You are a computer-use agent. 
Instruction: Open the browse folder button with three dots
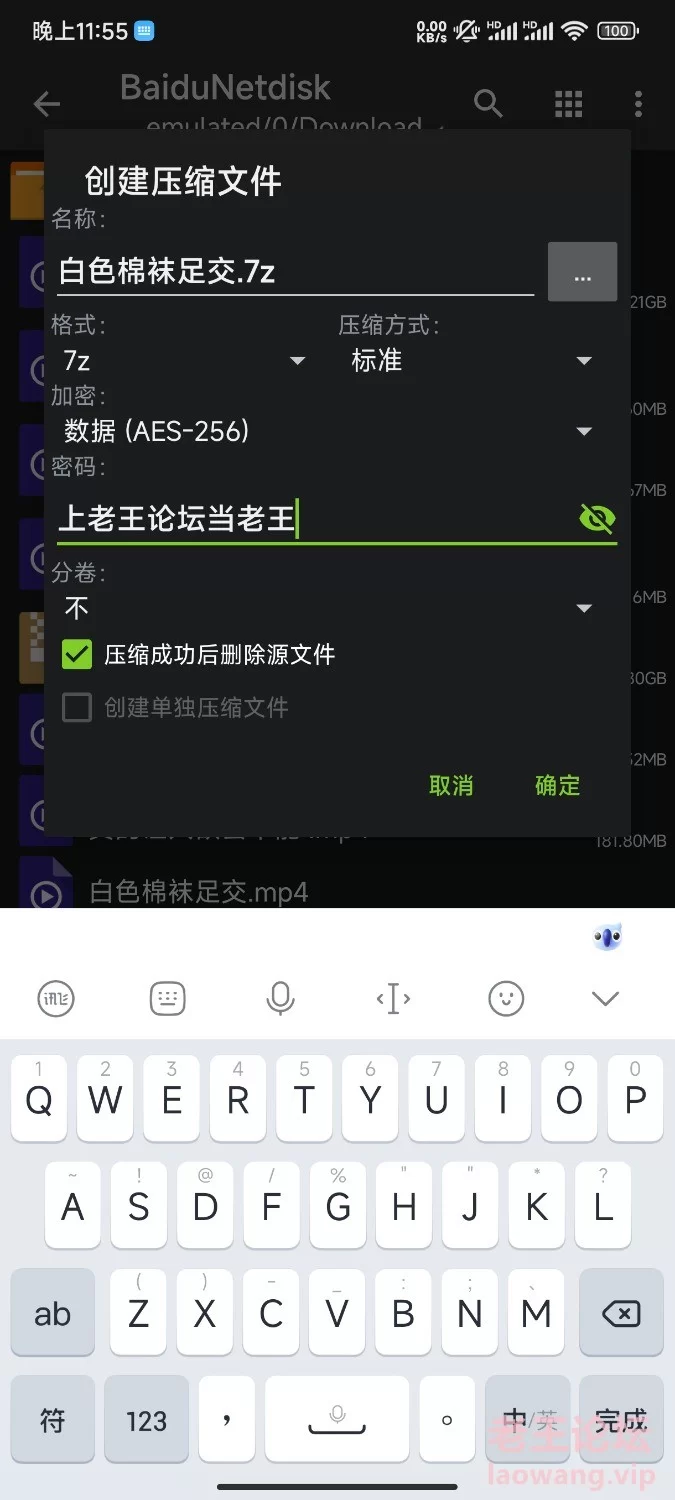582,272
